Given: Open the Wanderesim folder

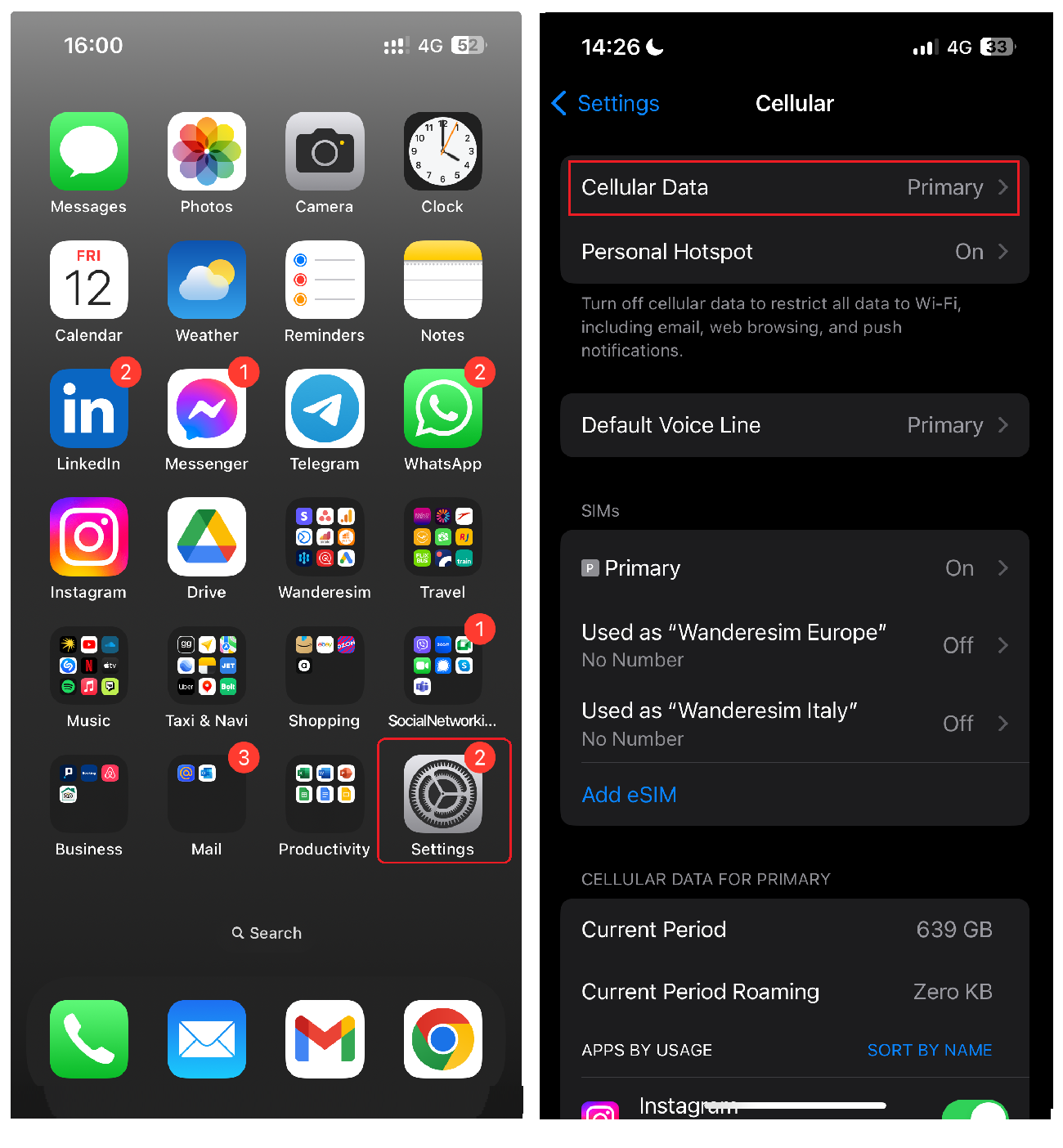Looking at the screenshot, I should click(x=325, y=537).
